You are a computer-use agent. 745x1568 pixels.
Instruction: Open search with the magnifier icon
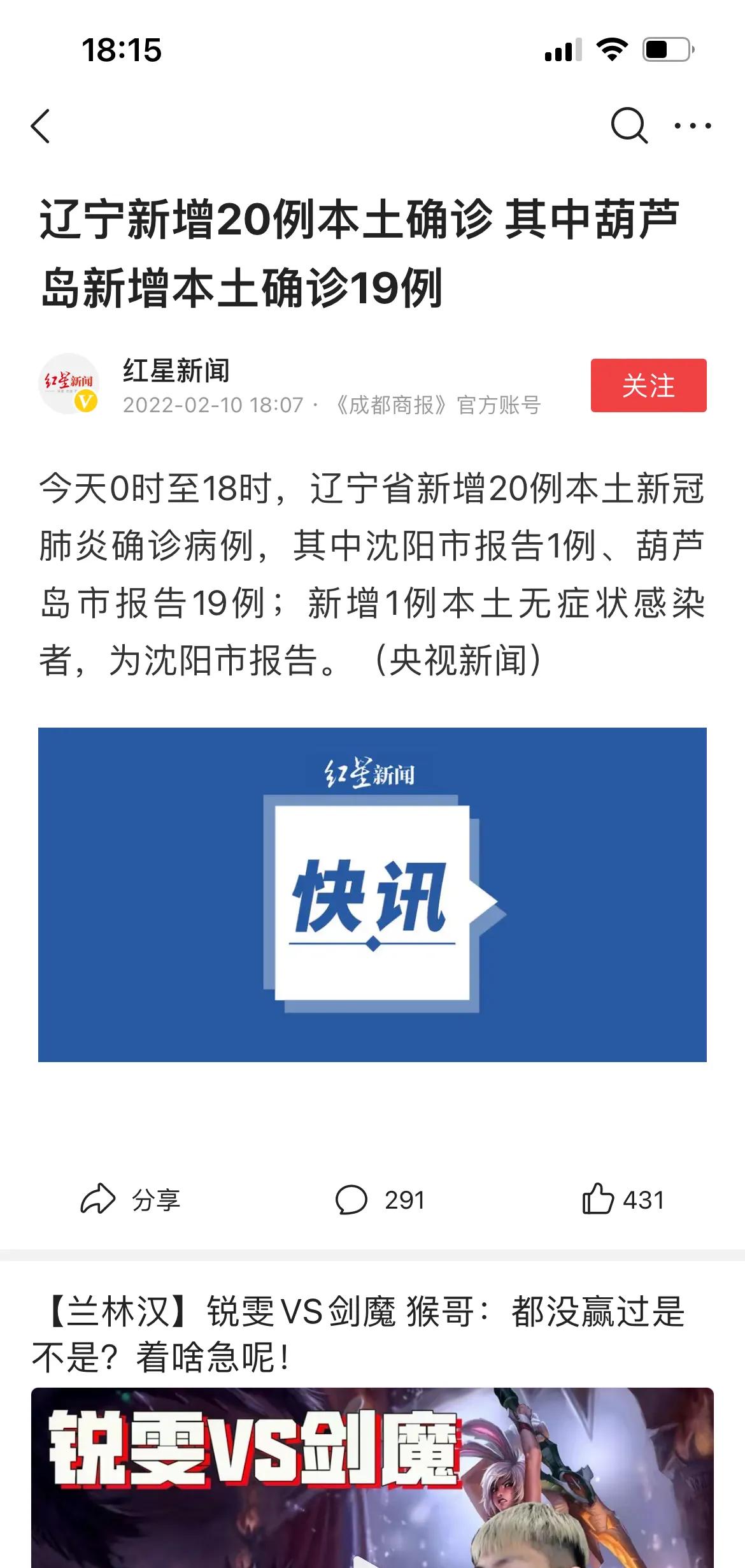tap(629, 126)
